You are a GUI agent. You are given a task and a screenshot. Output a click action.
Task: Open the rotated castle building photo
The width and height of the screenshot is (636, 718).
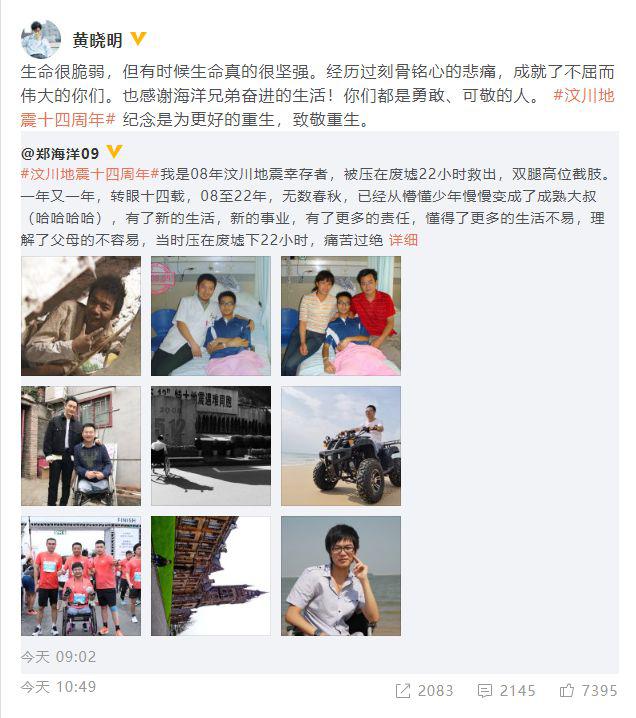click(x=211, y=576)
